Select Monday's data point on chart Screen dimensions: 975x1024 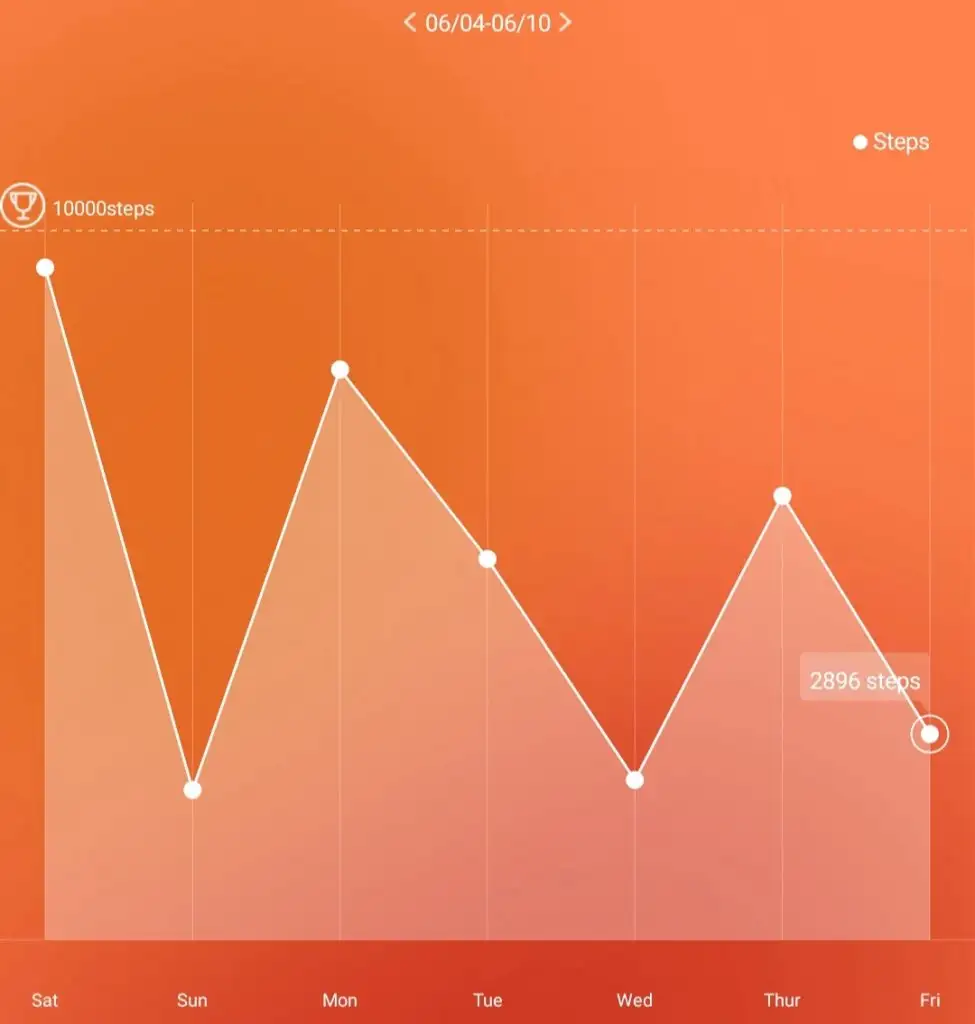(x=340, y=370)
